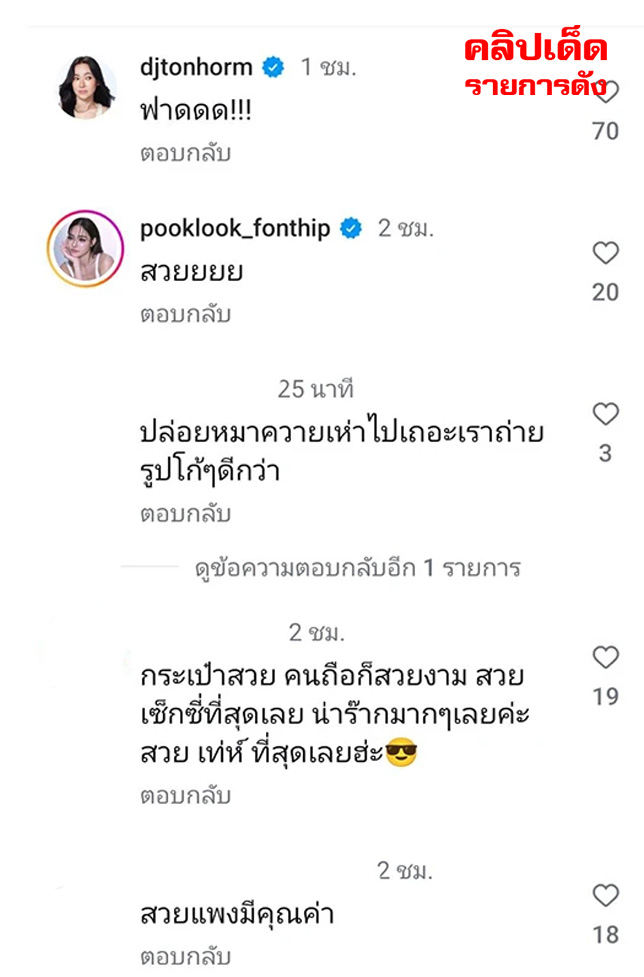Open pooklook_fonthip's profile picture
This screenshot has height=977, width=644.
tap(86, 248)
